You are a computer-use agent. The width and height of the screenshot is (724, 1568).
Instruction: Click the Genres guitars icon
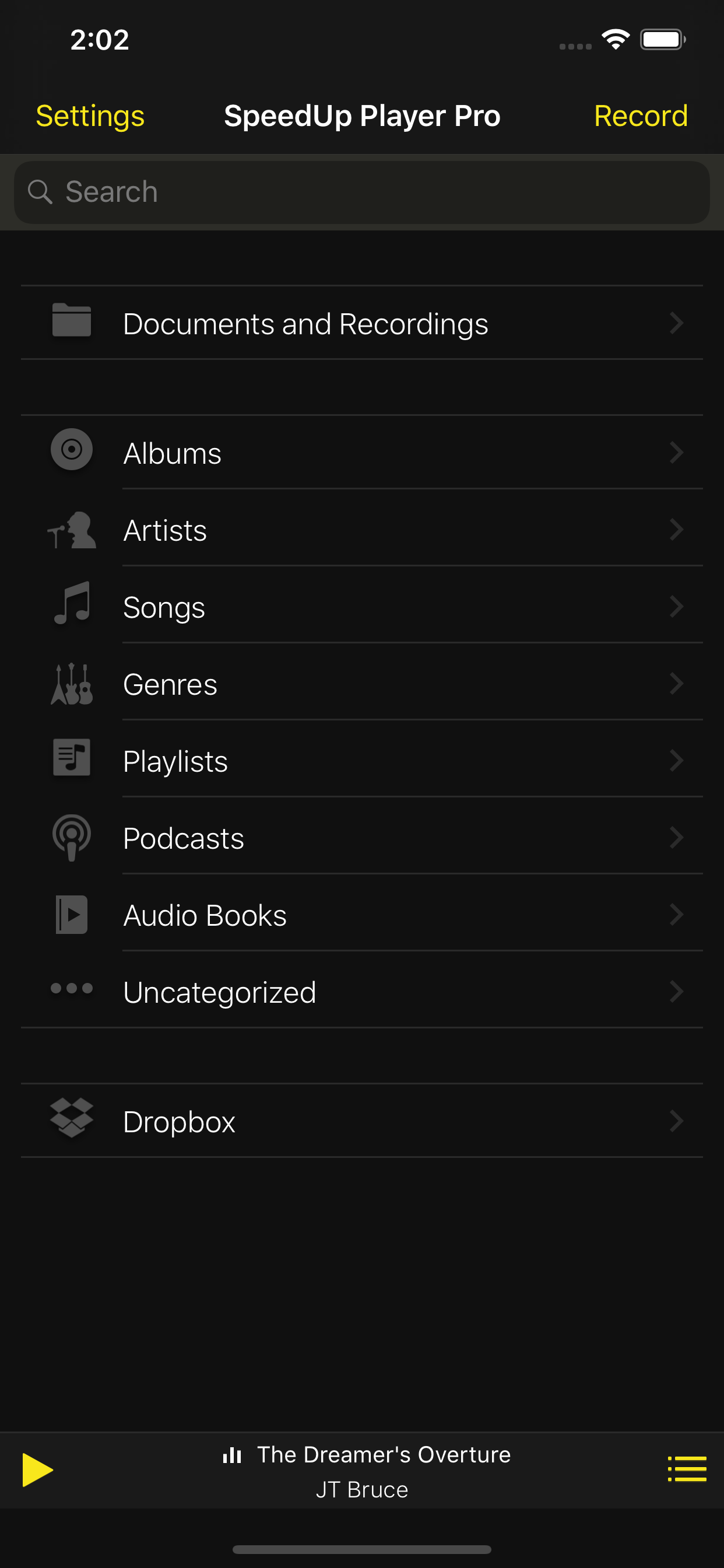point(71,684)
